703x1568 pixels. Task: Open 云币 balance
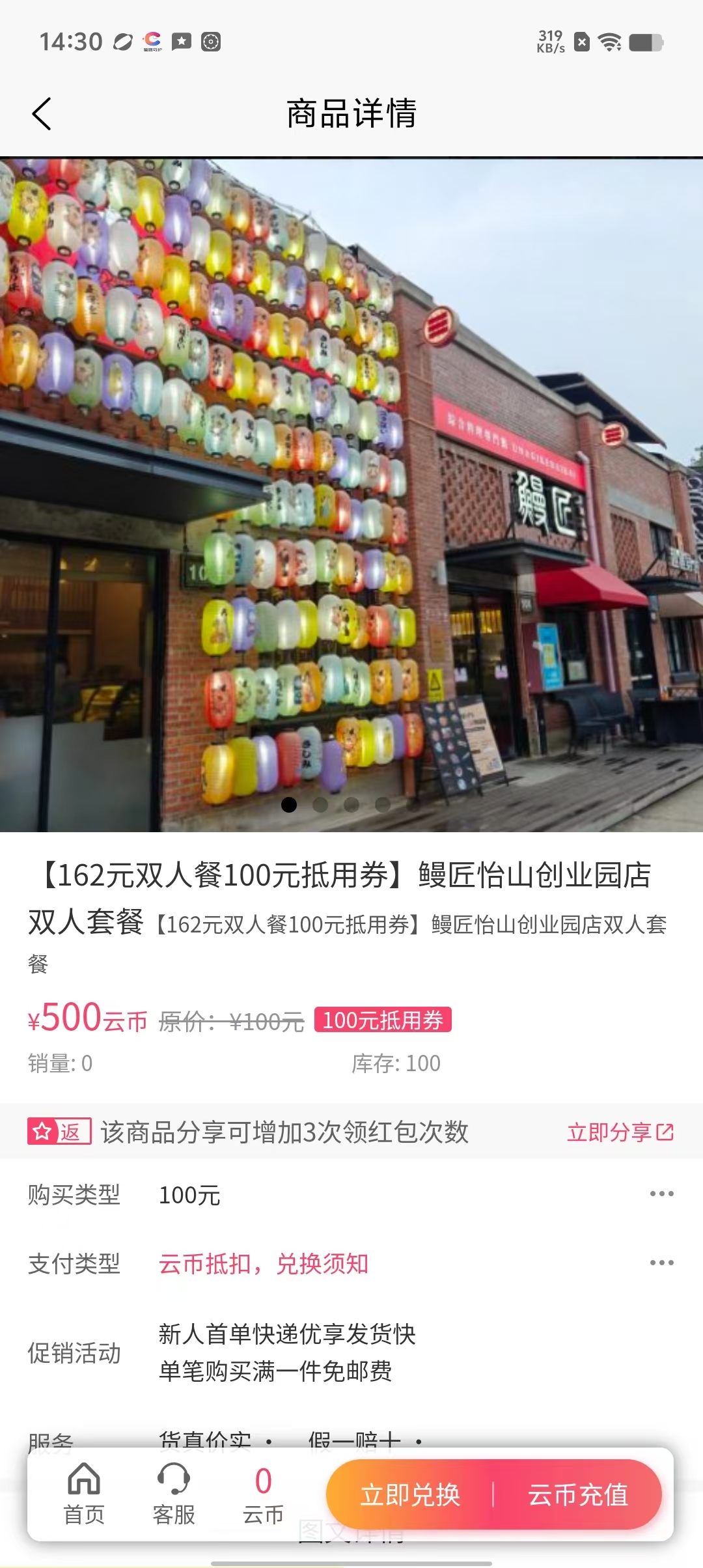click(x=263, y=1494)
